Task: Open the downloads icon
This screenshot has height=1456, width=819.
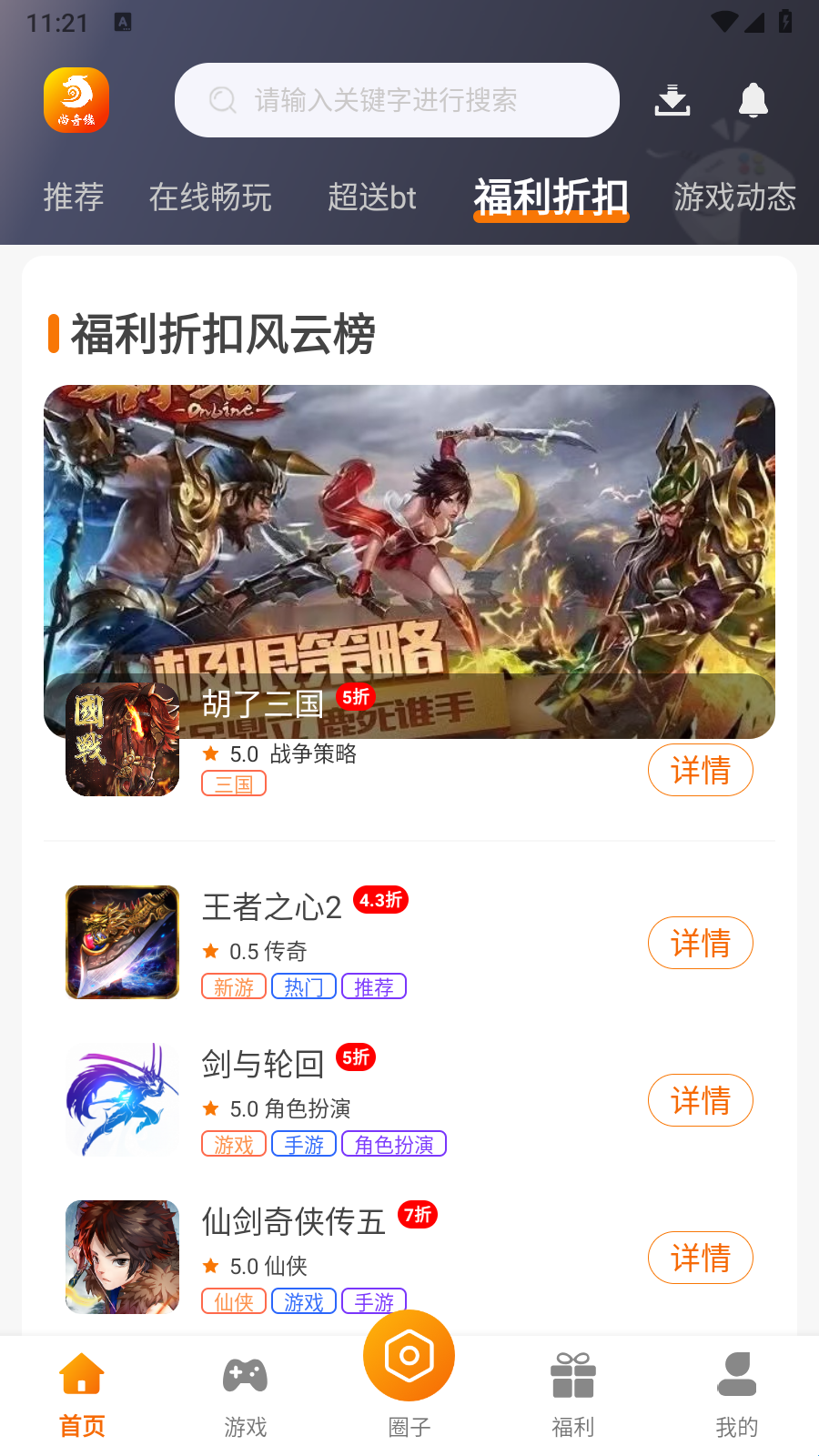Action: 672,100
